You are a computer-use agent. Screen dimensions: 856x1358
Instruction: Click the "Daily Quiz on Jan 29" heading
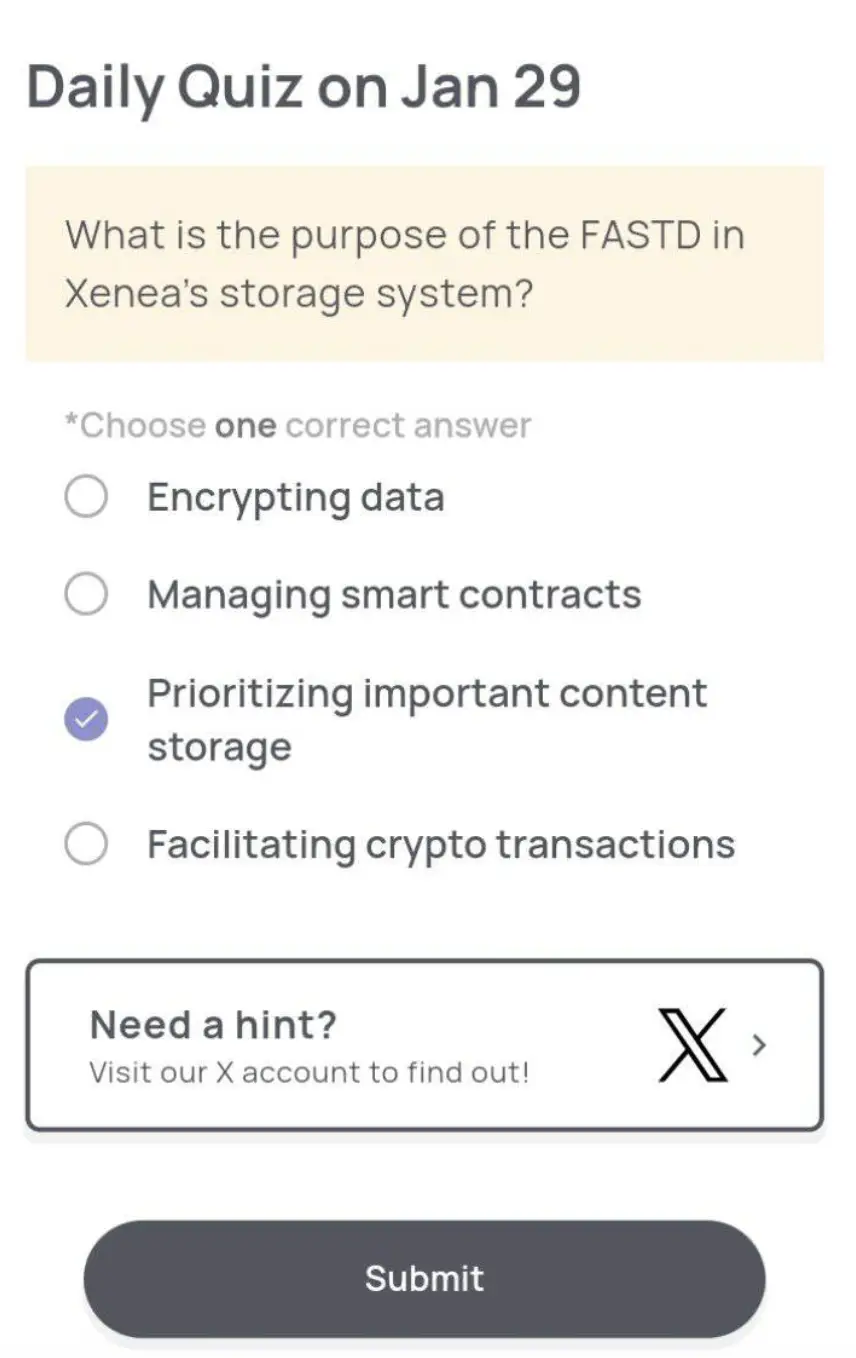pos(303,86)
